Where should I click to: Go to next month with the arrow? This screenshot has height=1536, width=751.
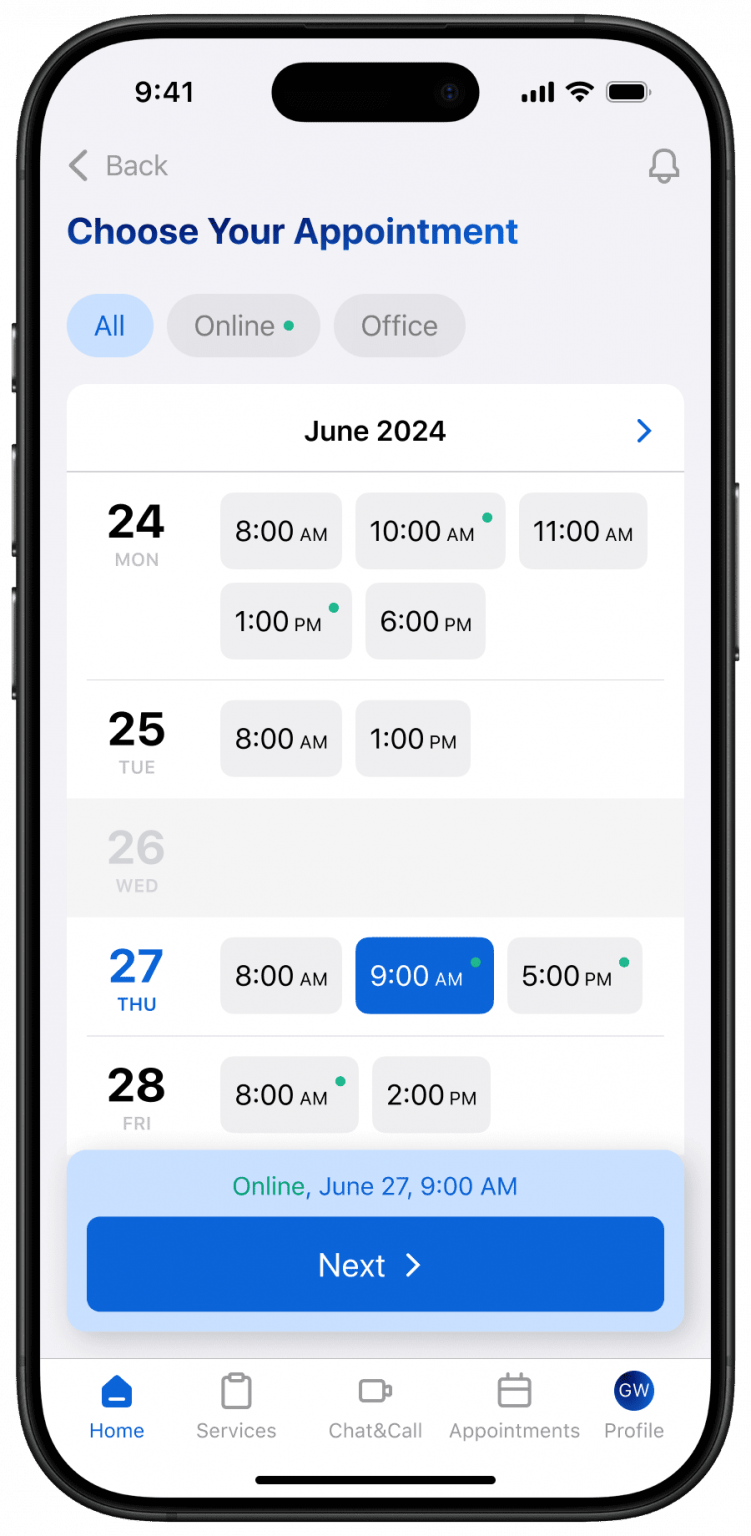644,431
